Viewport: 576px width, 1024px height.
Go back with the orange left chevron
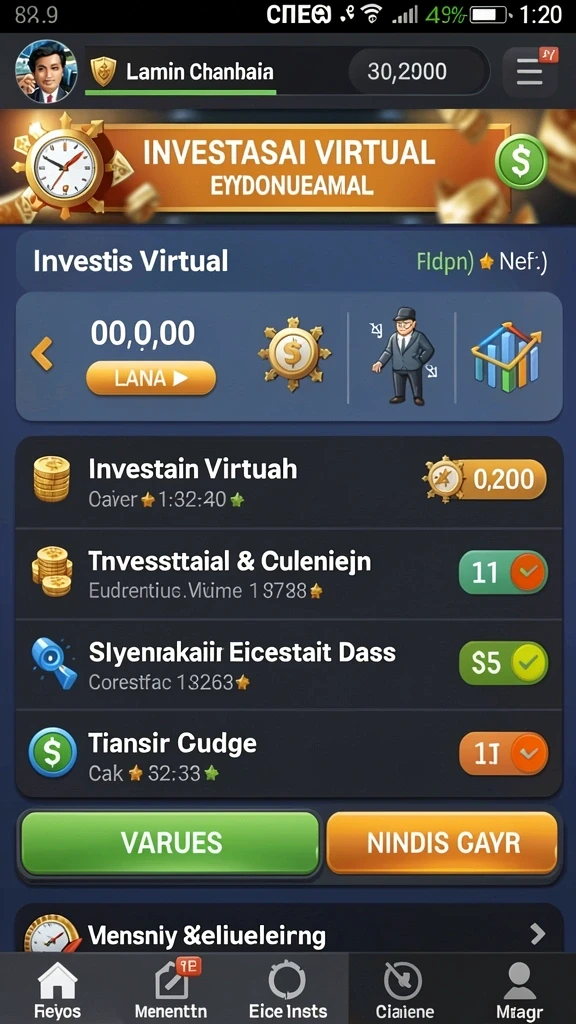(x=42, y=353)
